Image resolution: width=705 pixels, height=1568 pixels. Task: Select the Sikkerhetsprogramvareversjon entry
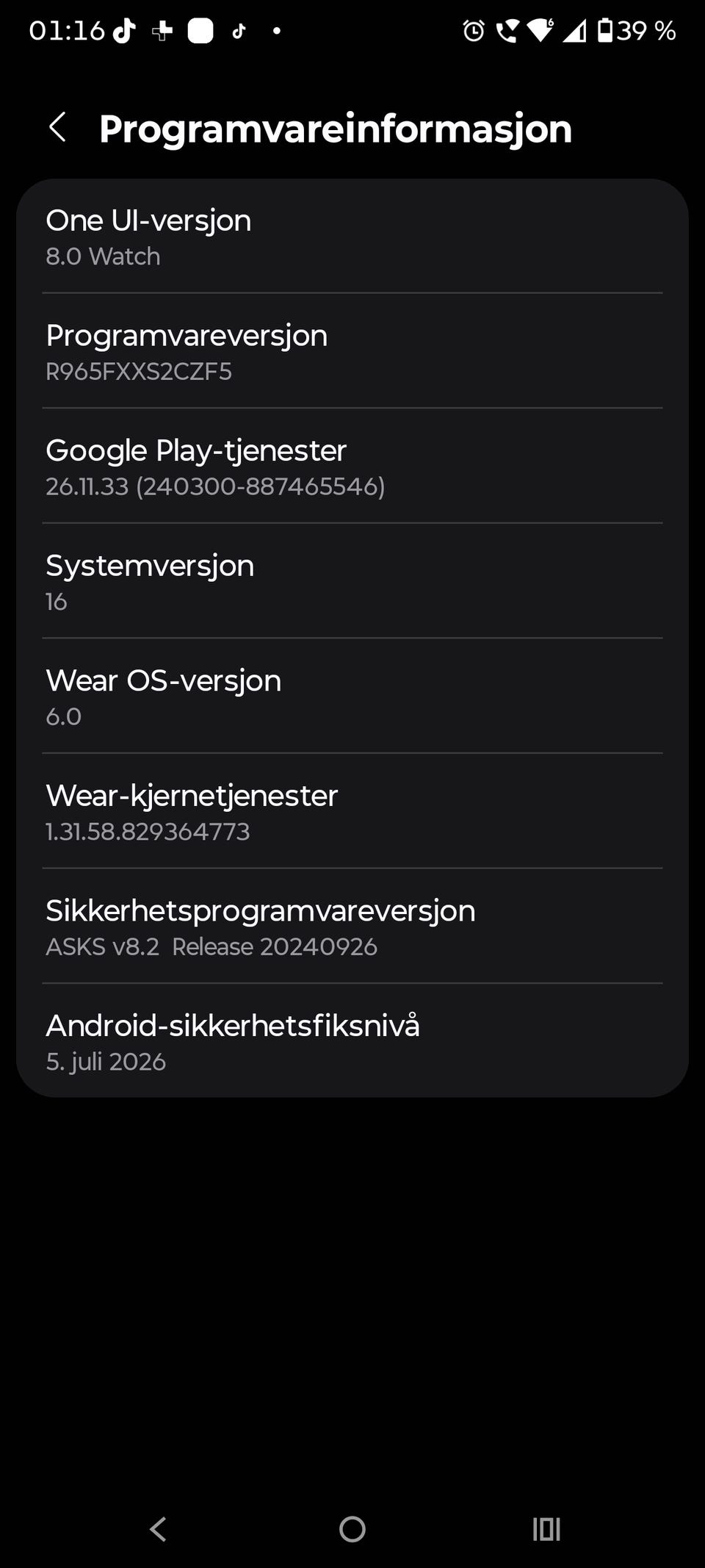352,926
